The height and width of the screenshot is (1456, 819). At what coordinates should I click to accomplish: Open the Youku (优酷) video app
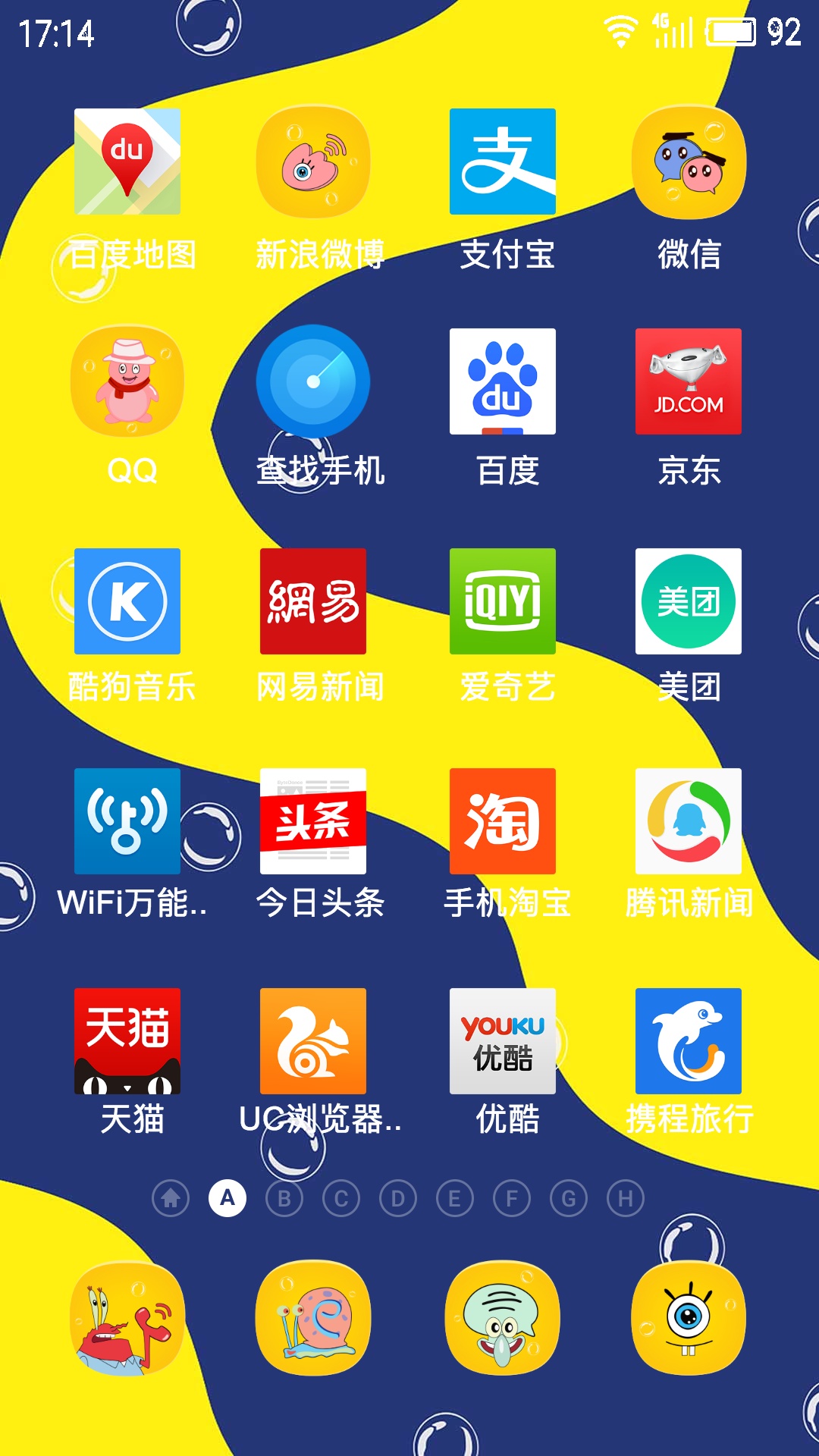point(503,1041)
